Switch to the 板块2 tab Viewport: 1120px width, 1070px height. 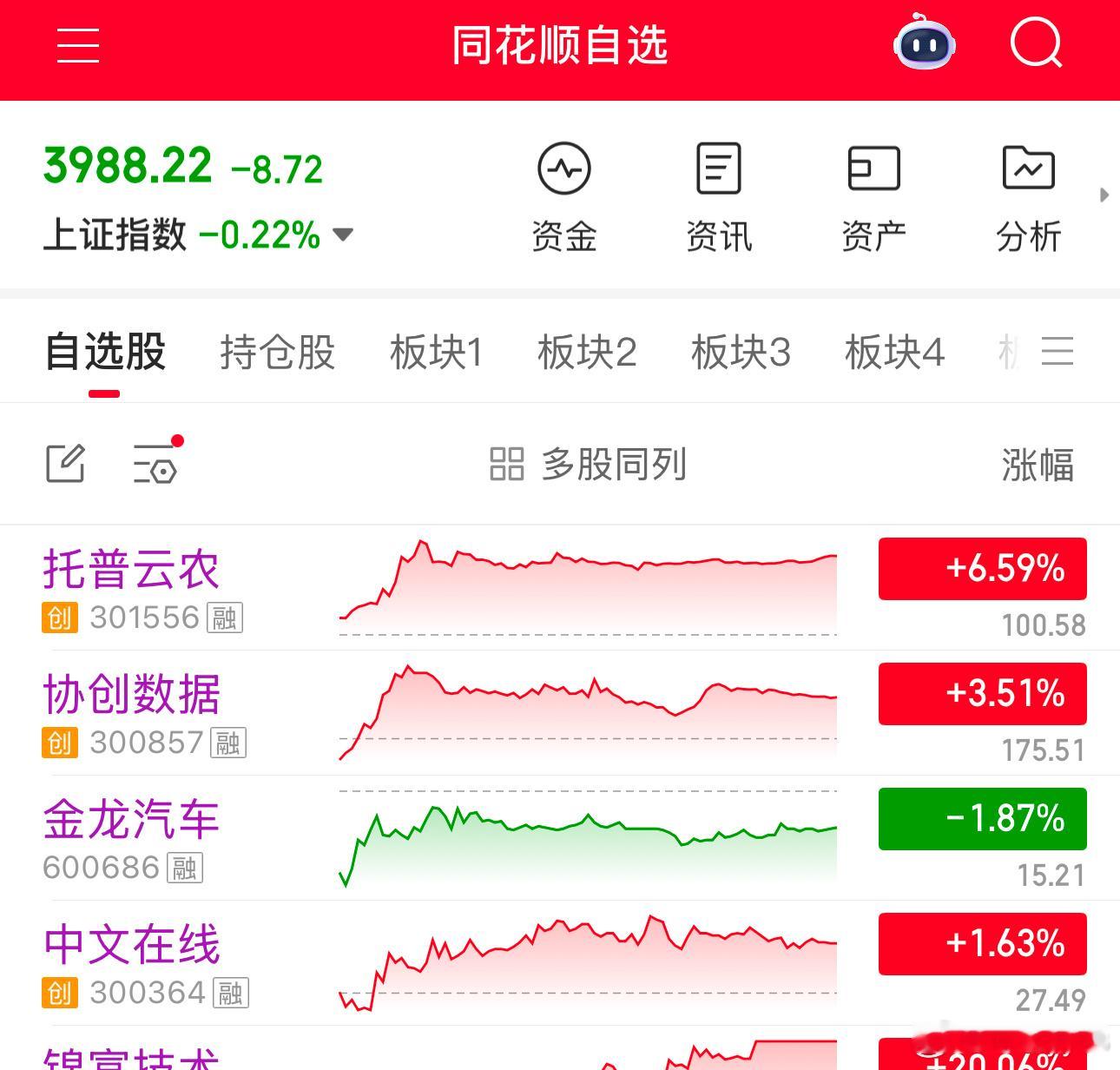point(587,353)
